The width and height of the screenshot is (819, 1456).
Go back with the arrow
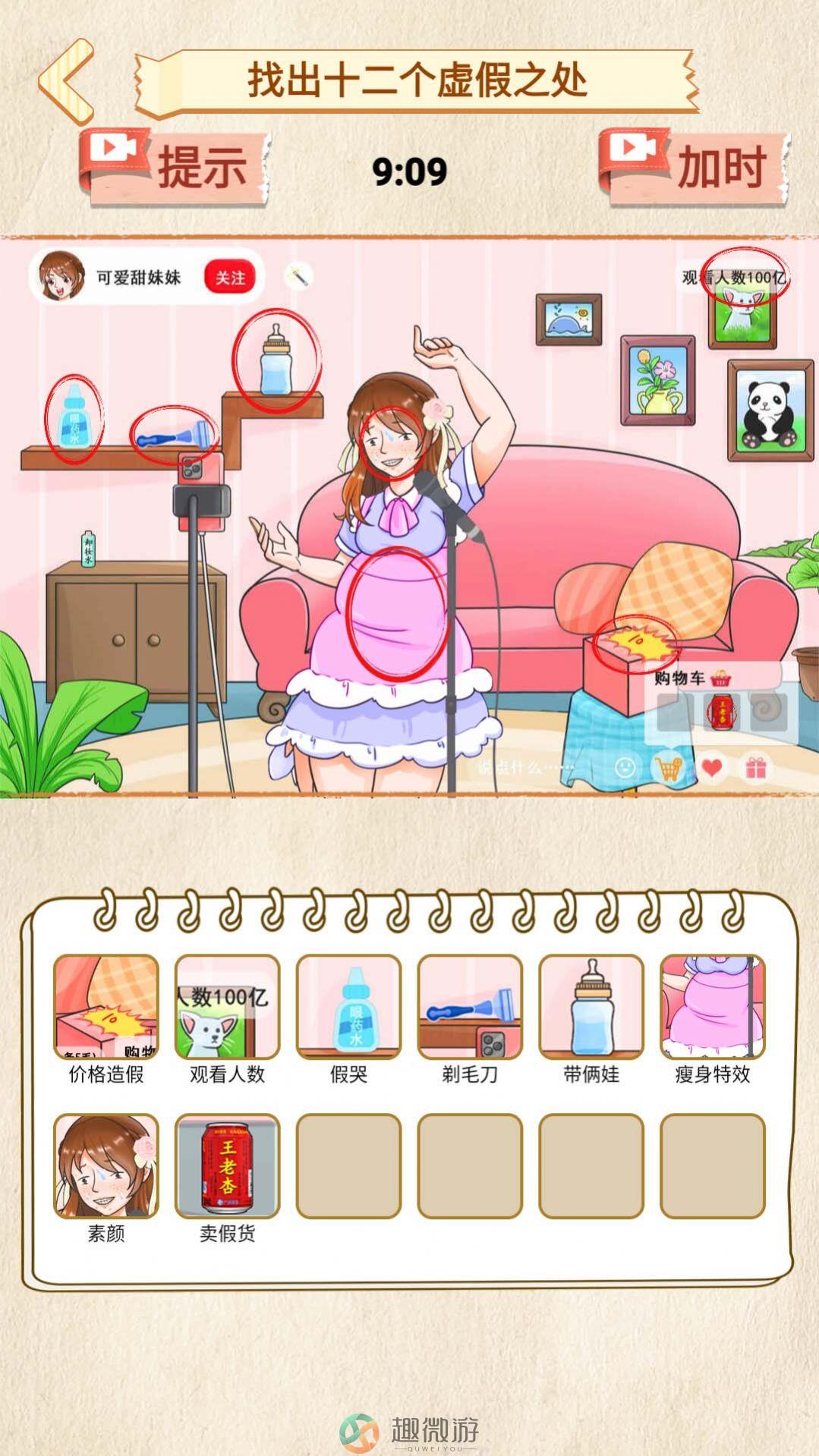point(67,81)
